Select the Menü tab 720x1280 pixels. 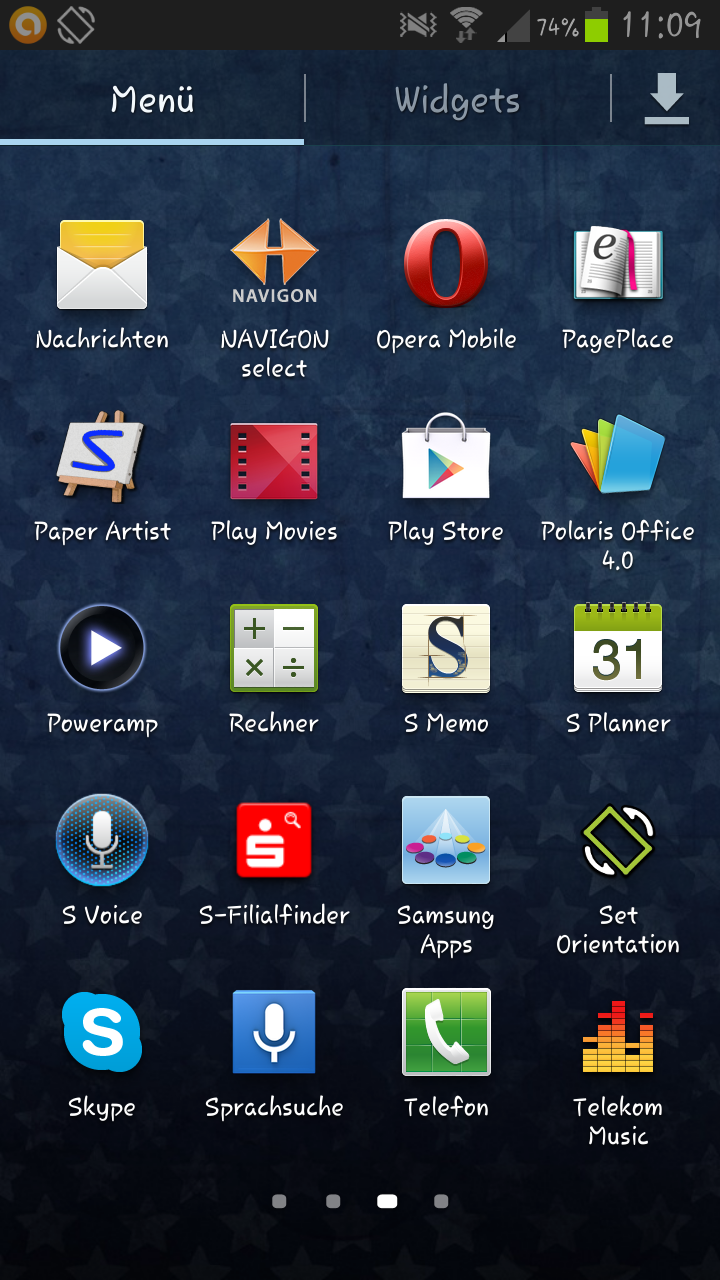[152, 100]
